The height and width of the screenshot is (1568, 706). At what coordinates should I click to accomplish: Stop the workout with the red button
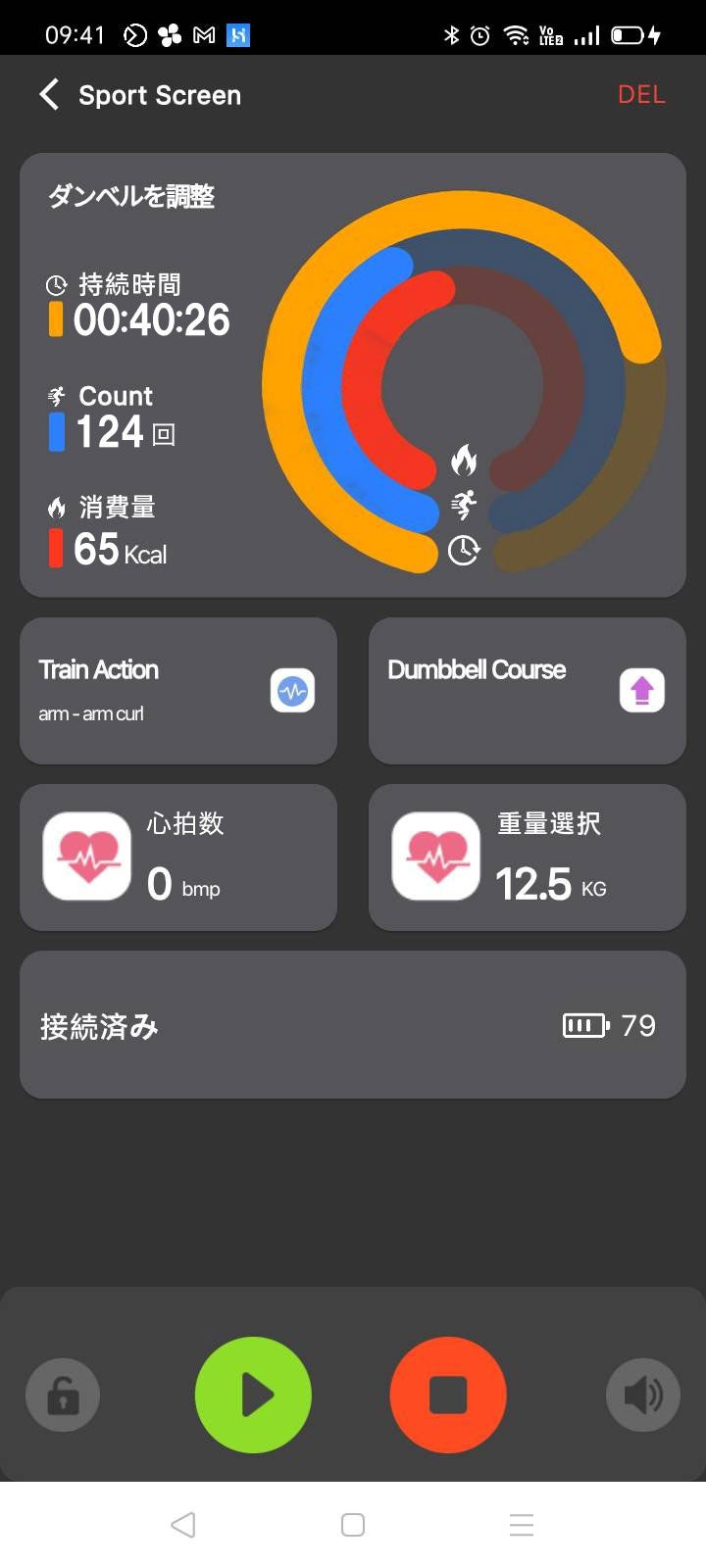(x=448, y=1395)
